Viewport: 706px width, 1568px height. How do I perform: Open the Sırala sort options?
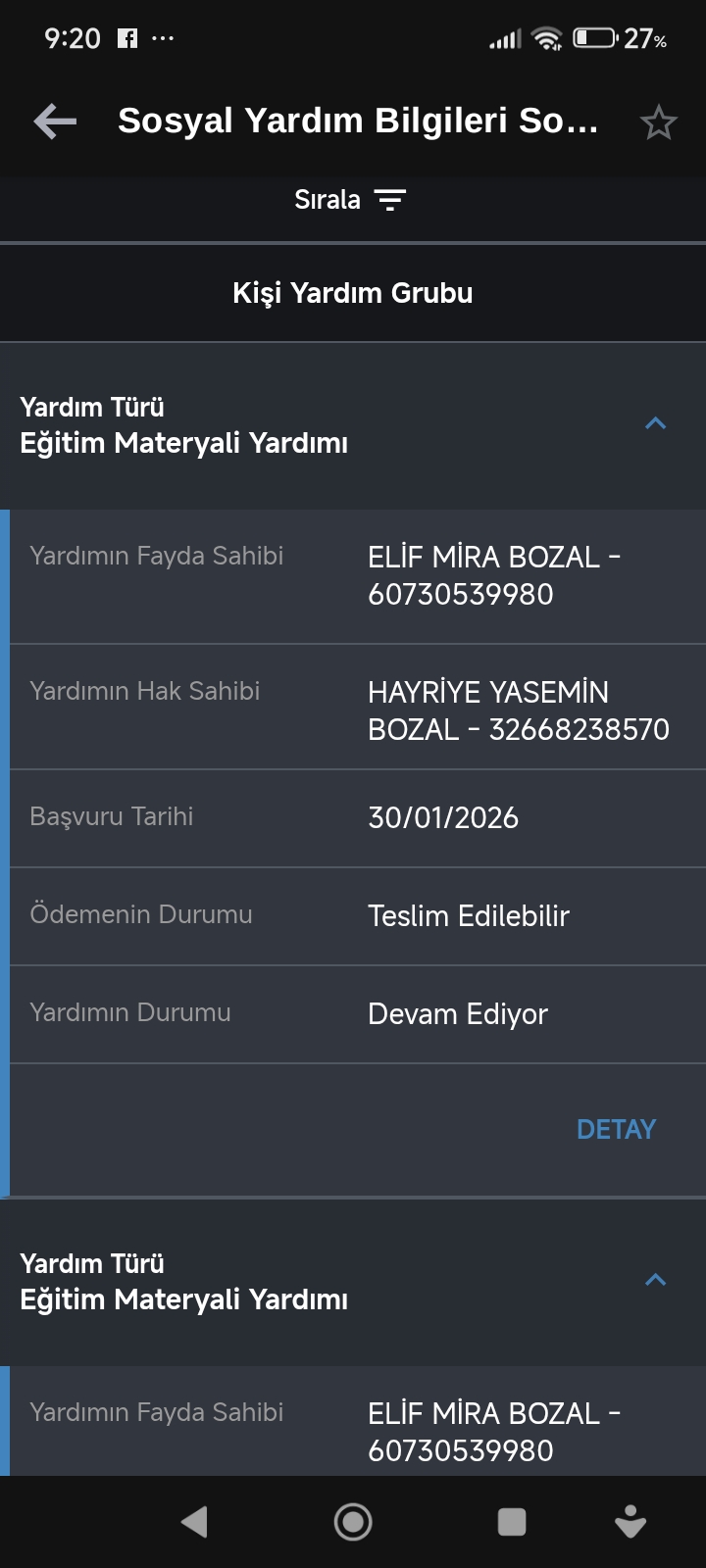click(350, 200)
